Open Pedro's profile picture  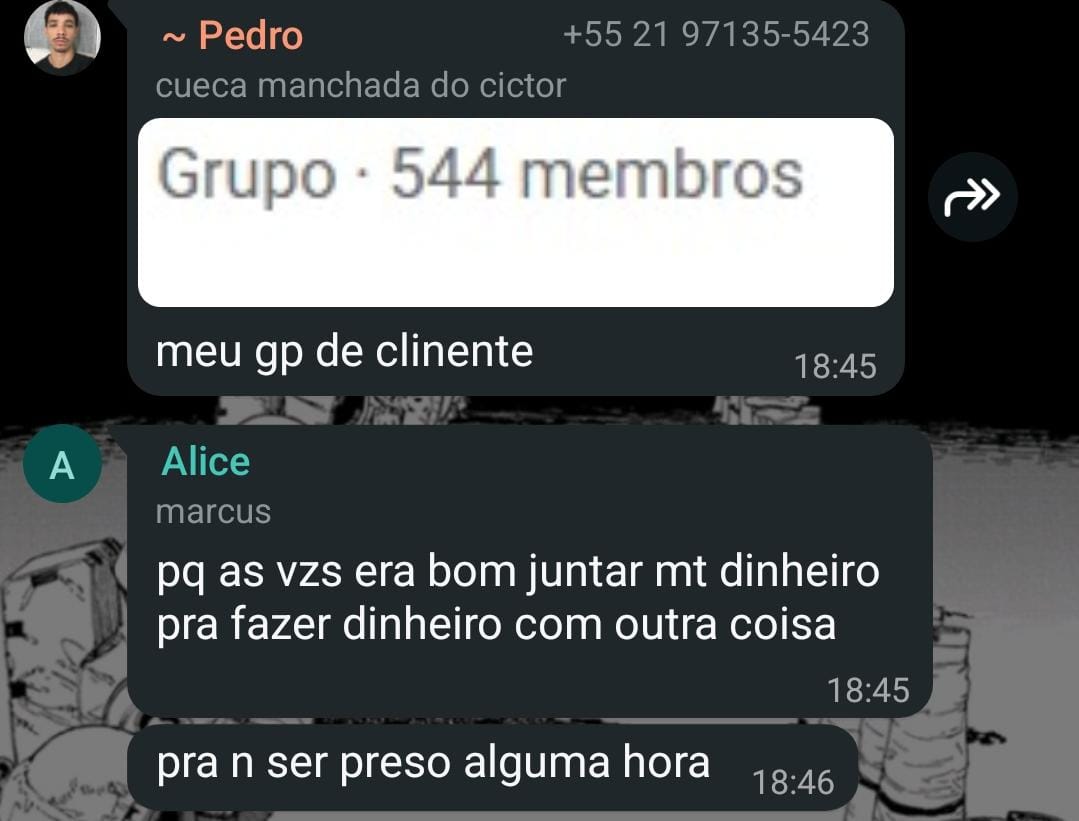tap(62, 36)
